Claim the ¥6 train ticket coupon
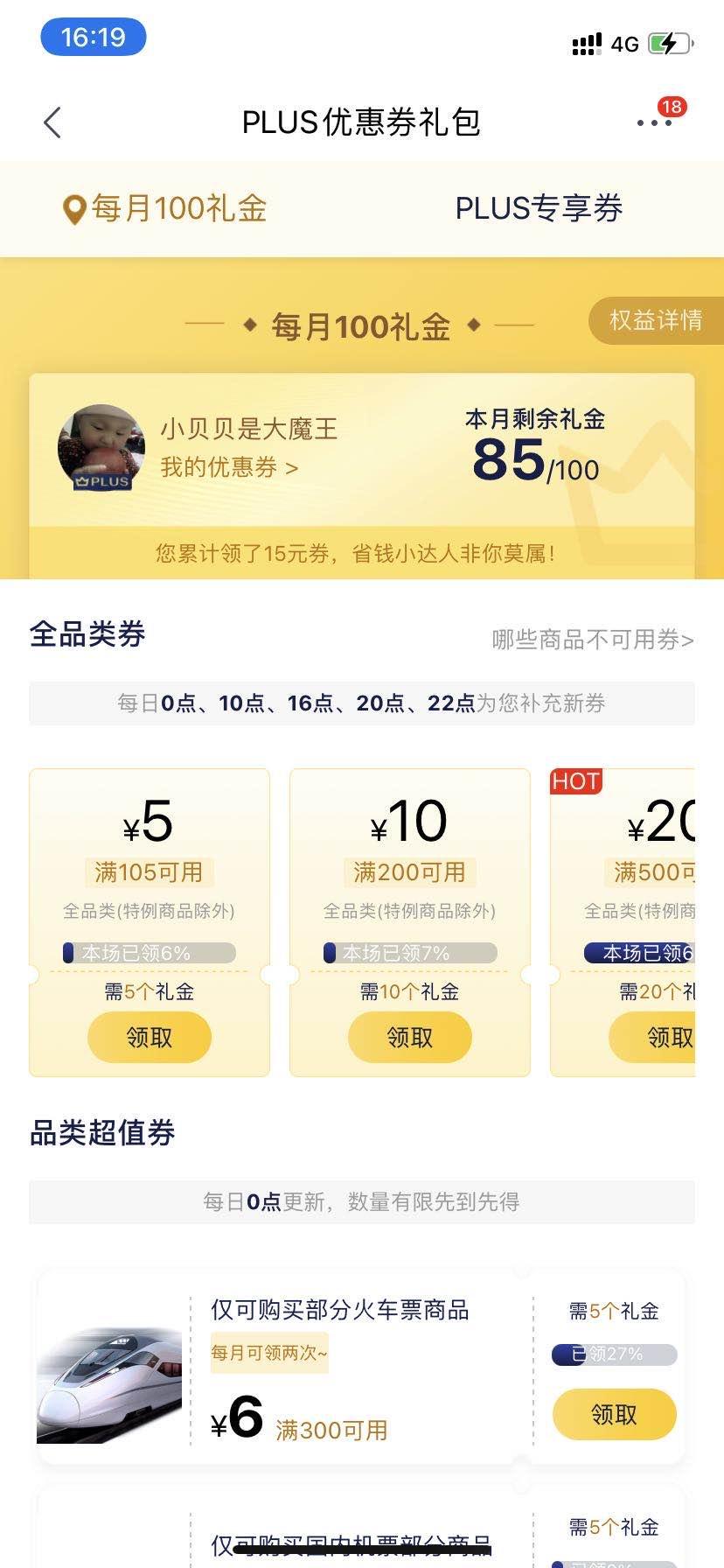 pyautogui.click(x=615, y=1414)
